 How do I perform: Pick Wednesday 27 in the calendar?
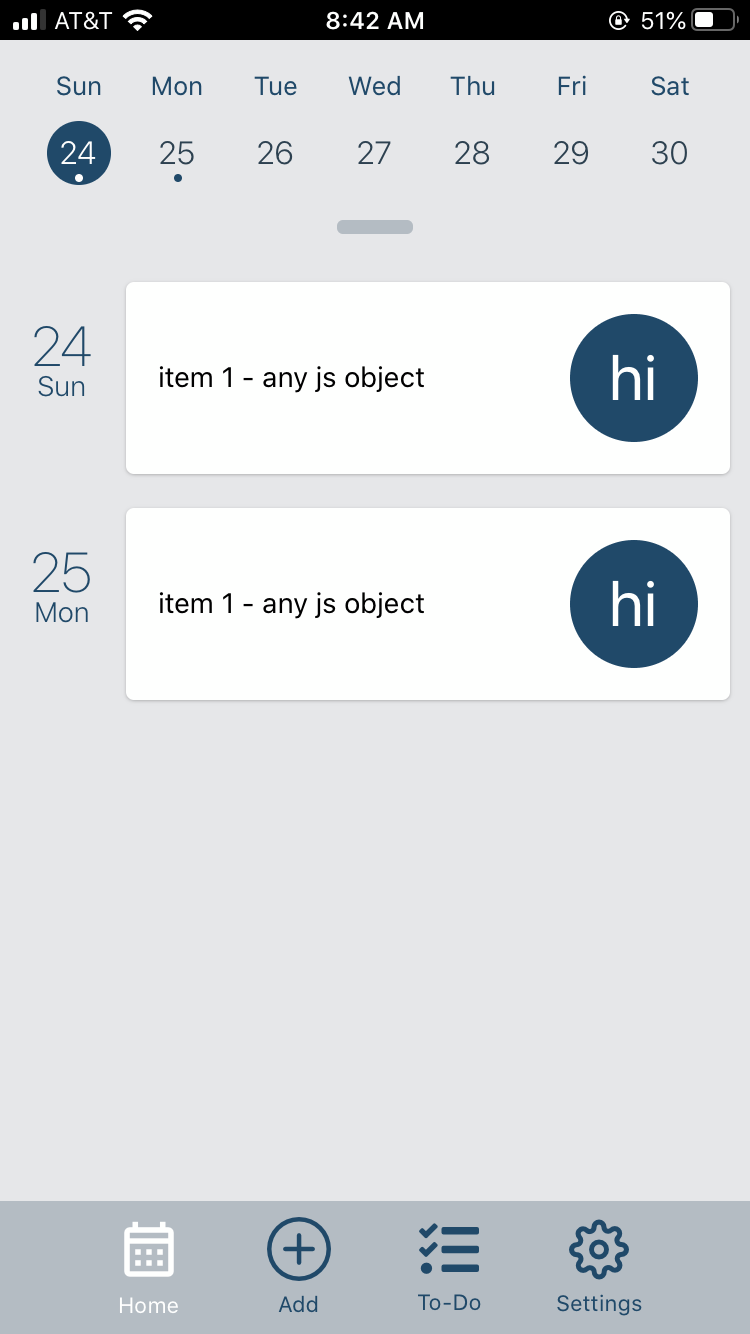click(374, 153)
